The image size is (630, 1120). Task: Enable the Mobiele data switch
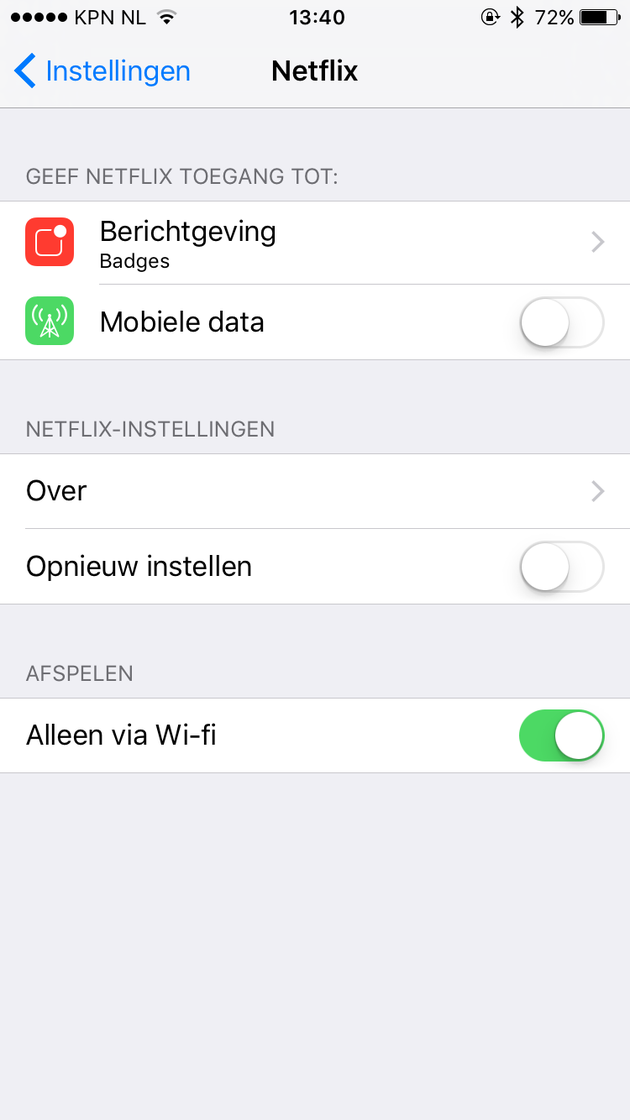click(x=561, y=323)
